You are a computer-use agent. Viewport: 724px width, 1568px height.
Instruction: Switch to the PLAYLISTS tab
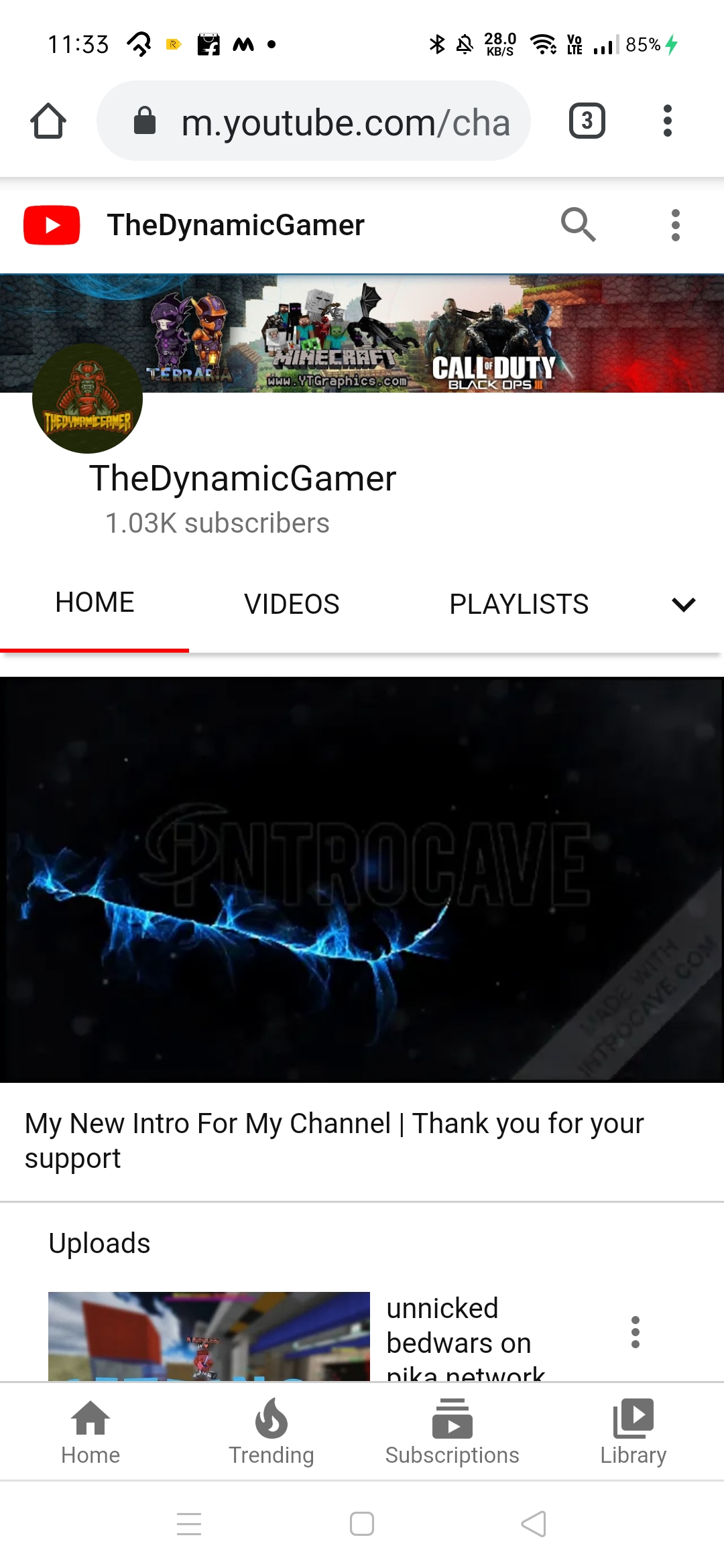click(x=518, y=604)
